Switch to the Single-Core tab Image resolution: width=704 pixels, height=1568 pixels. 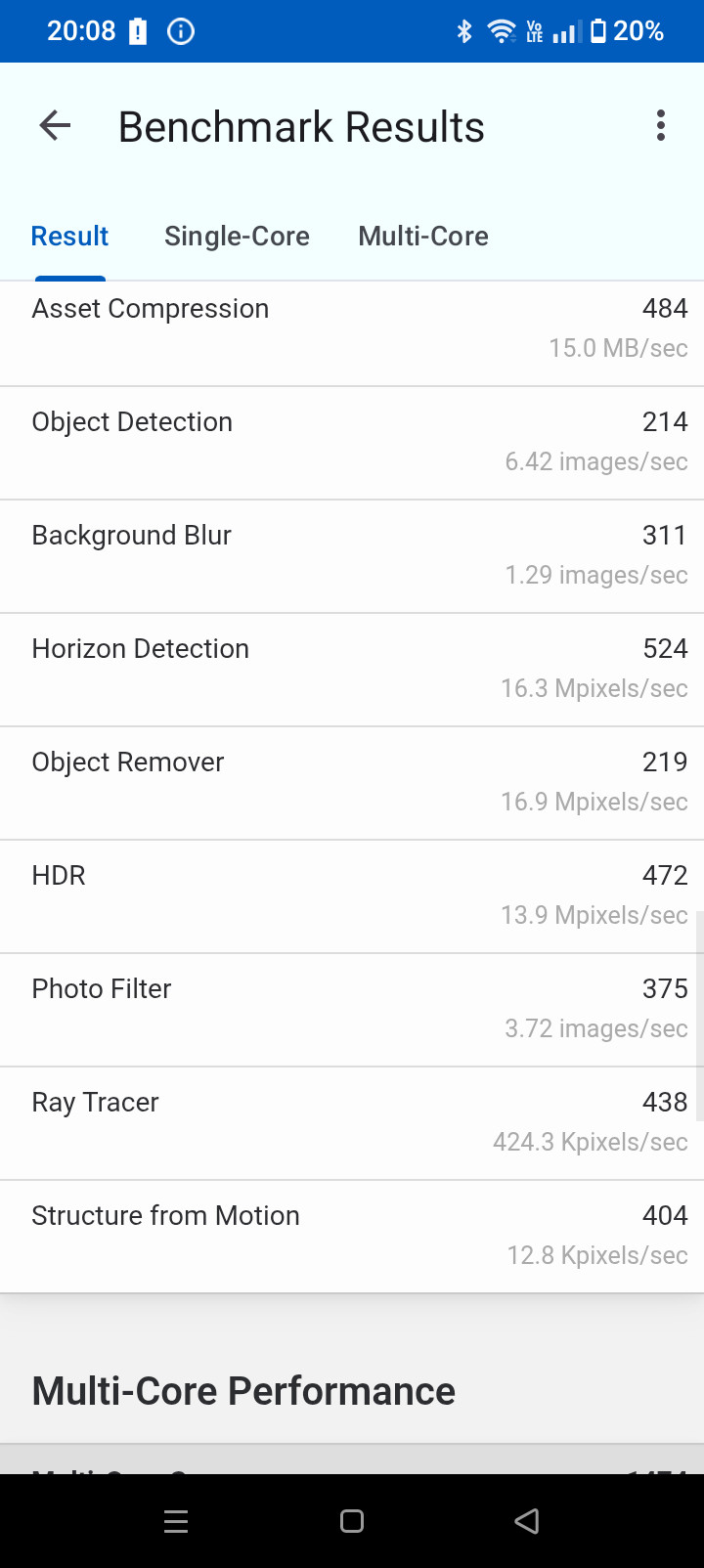pyautogui.click(x=237, y=237)
